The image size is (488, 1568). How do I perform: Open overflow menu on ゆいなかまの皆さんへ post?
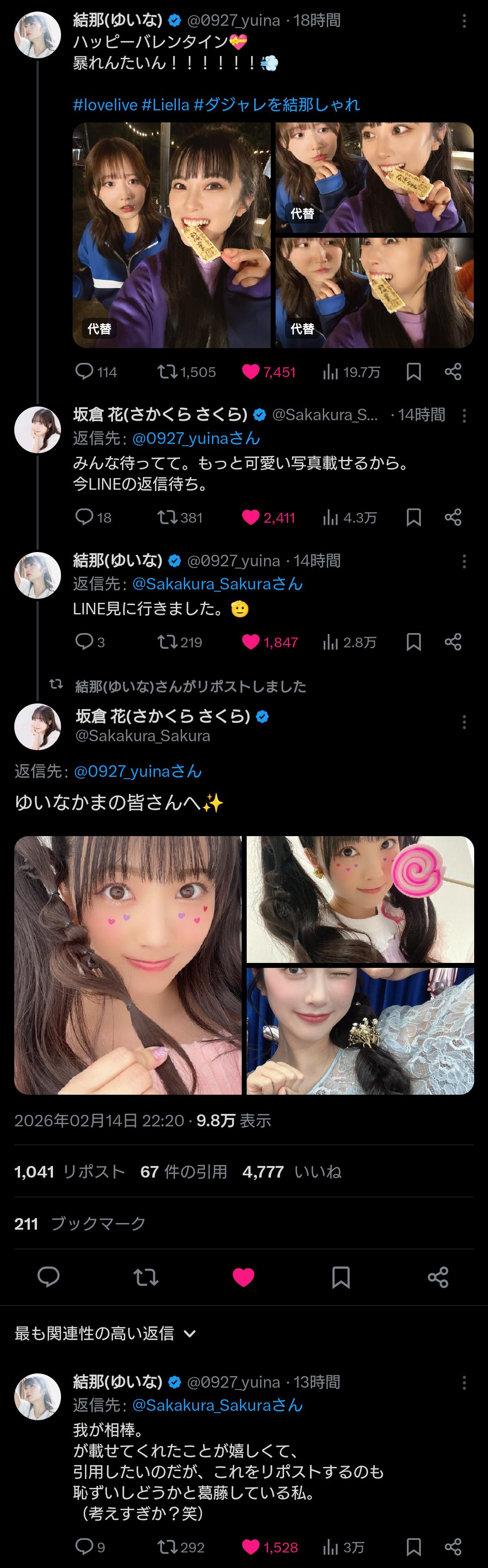(464, 722)
